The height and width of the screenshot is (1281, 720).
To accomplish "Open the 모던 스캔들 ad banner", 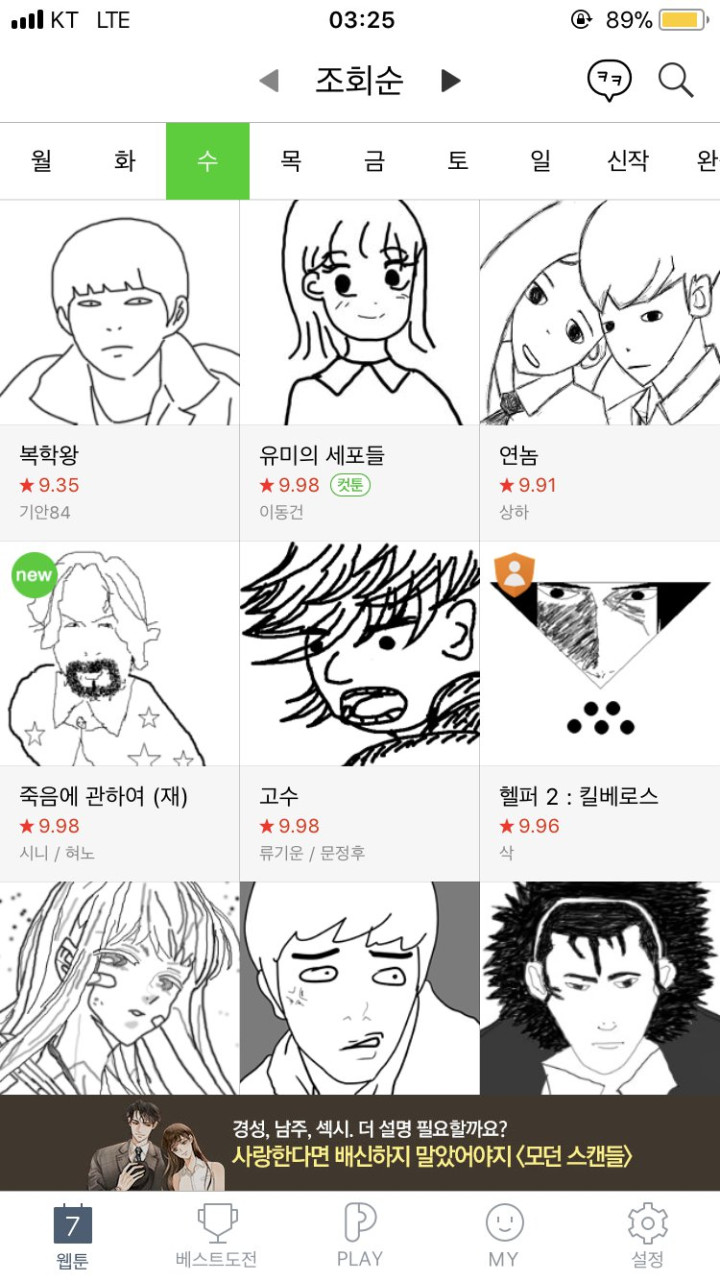I will 360,1143.
